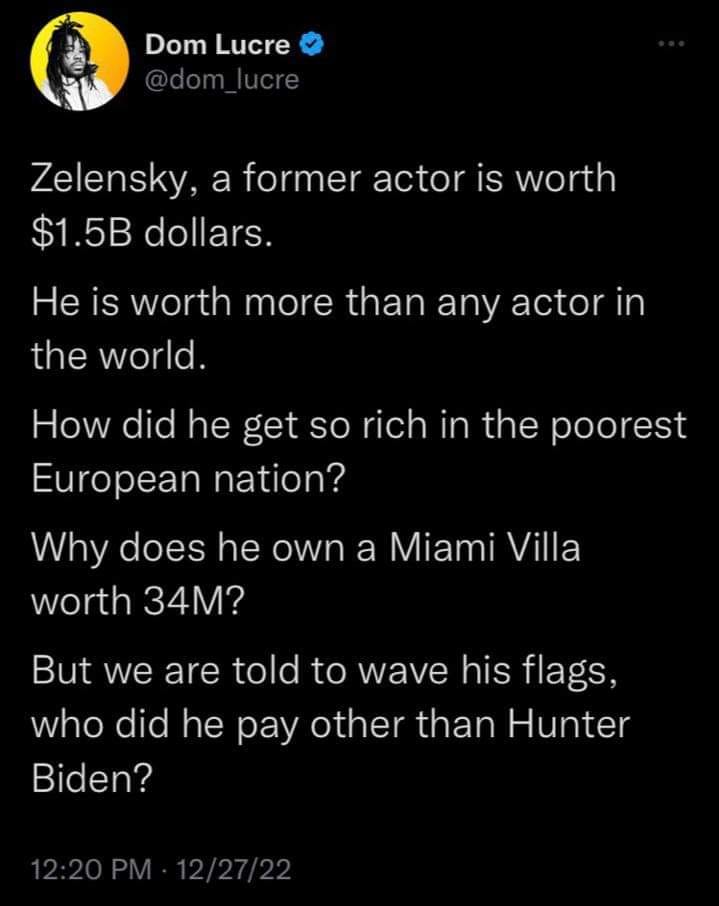The image size is (719, 906).
Task: Open the @dom_lucre profile handle
Action: [x=221, y=80]
